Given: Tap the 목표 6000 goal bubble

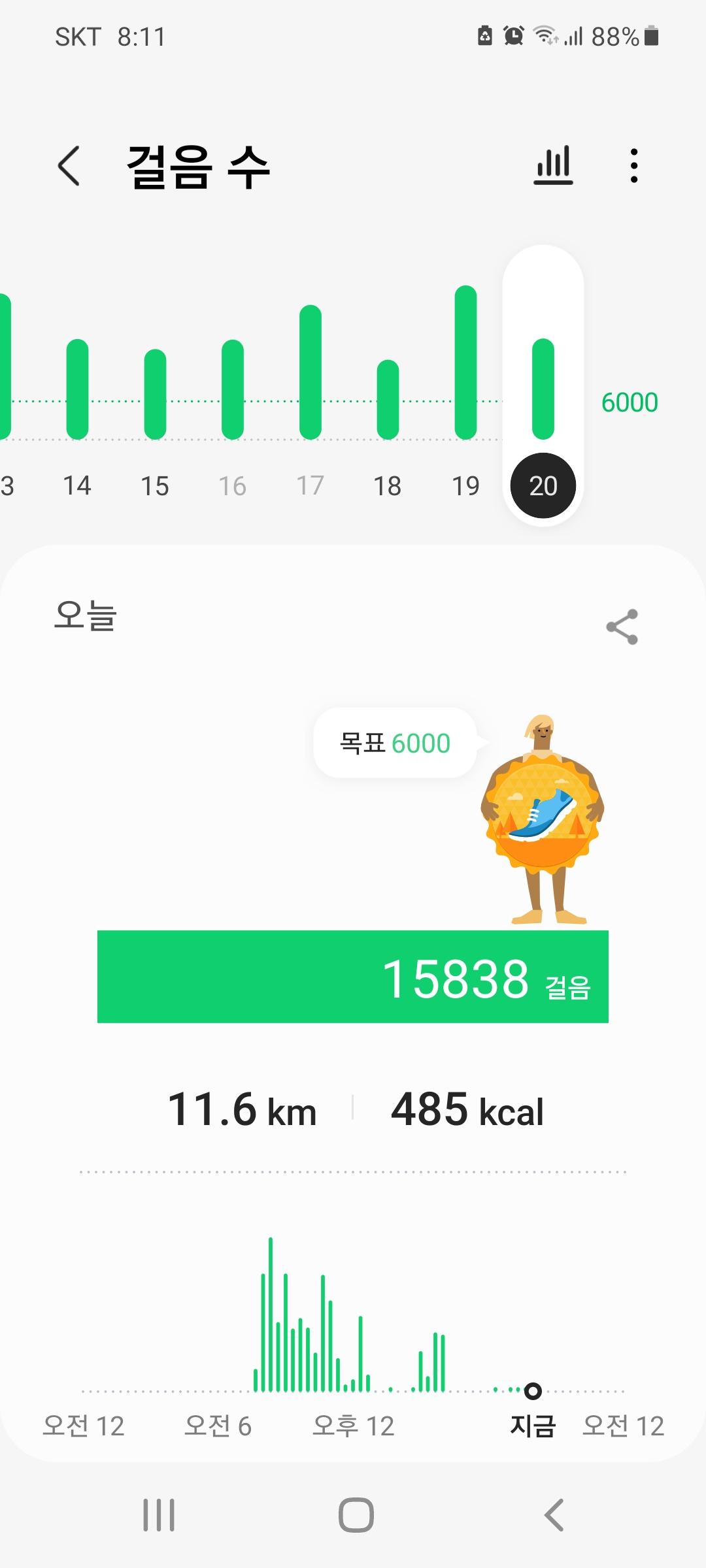Looking at the screenshot, I should (395, 743).
